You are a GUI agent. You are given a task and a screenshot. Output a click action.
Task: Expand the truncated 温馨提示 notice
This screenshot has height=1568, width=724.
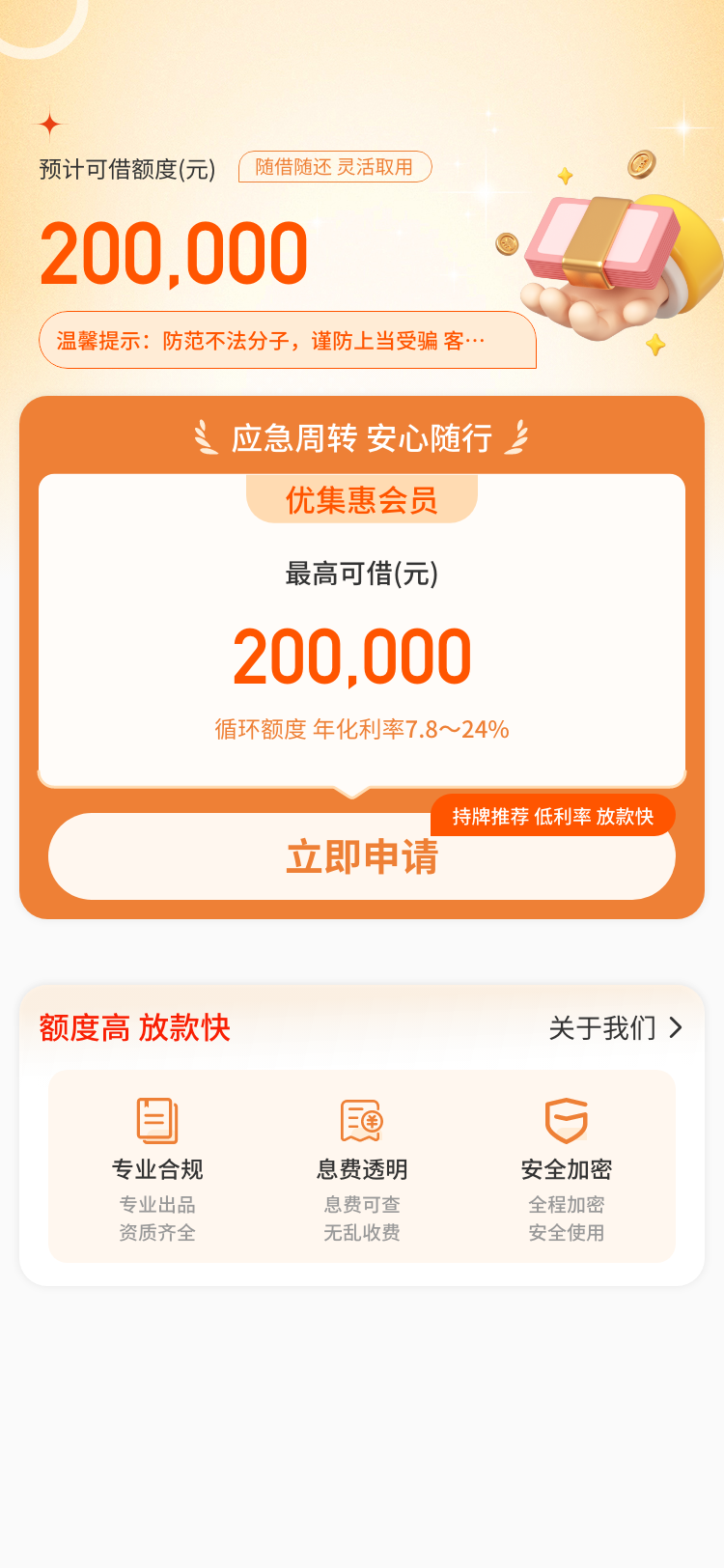[287, 341]
